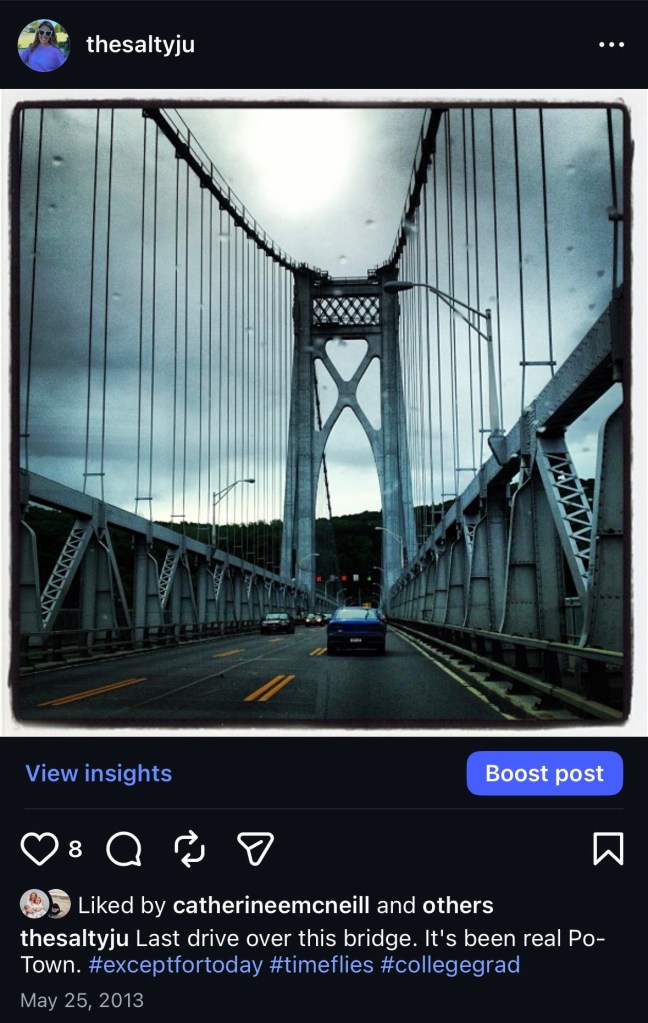648x1023 pixels.
Task: Open thesaltyju profile picture
Action: (43, 45)
